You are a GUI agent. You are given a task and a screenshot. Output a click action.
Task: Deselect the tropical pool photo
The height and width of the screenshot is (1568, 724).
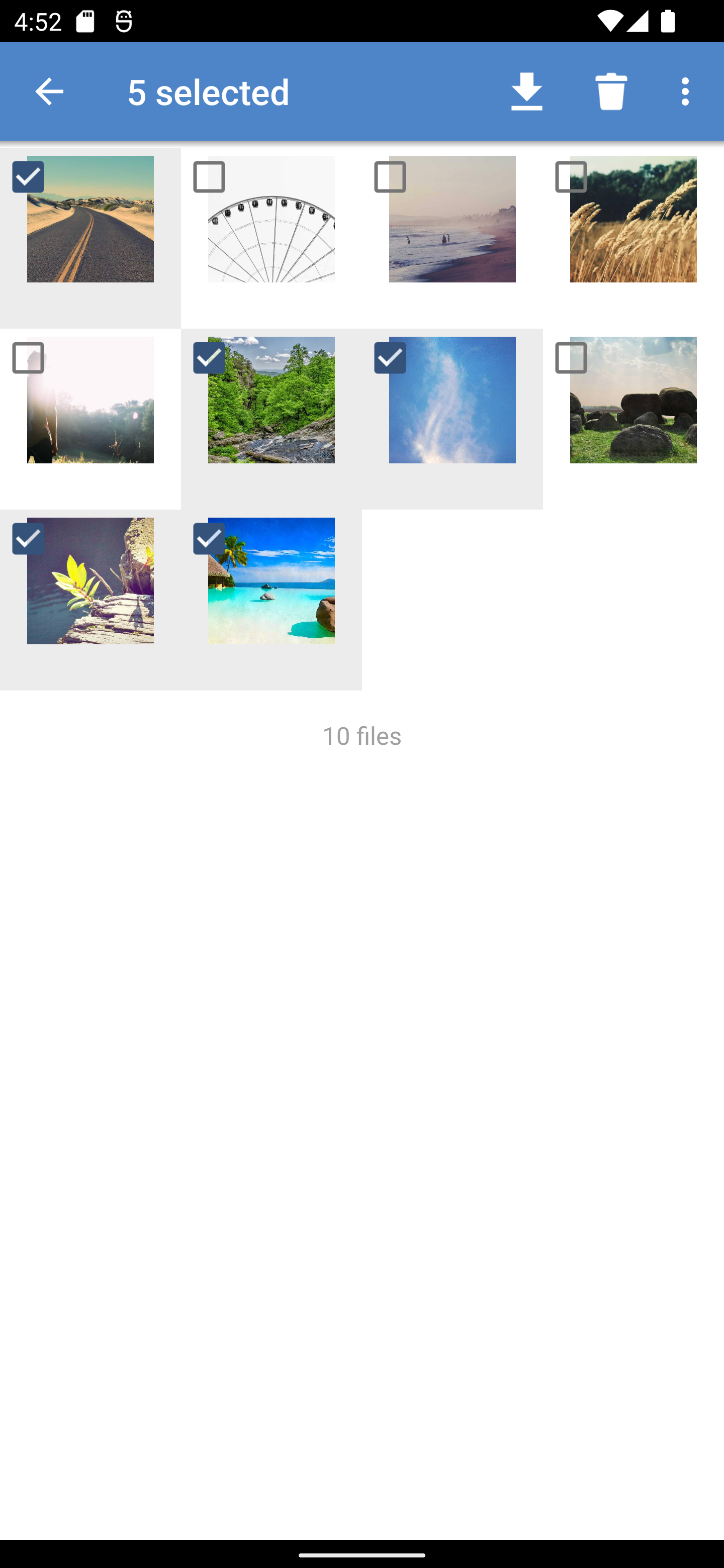[271, 600]
